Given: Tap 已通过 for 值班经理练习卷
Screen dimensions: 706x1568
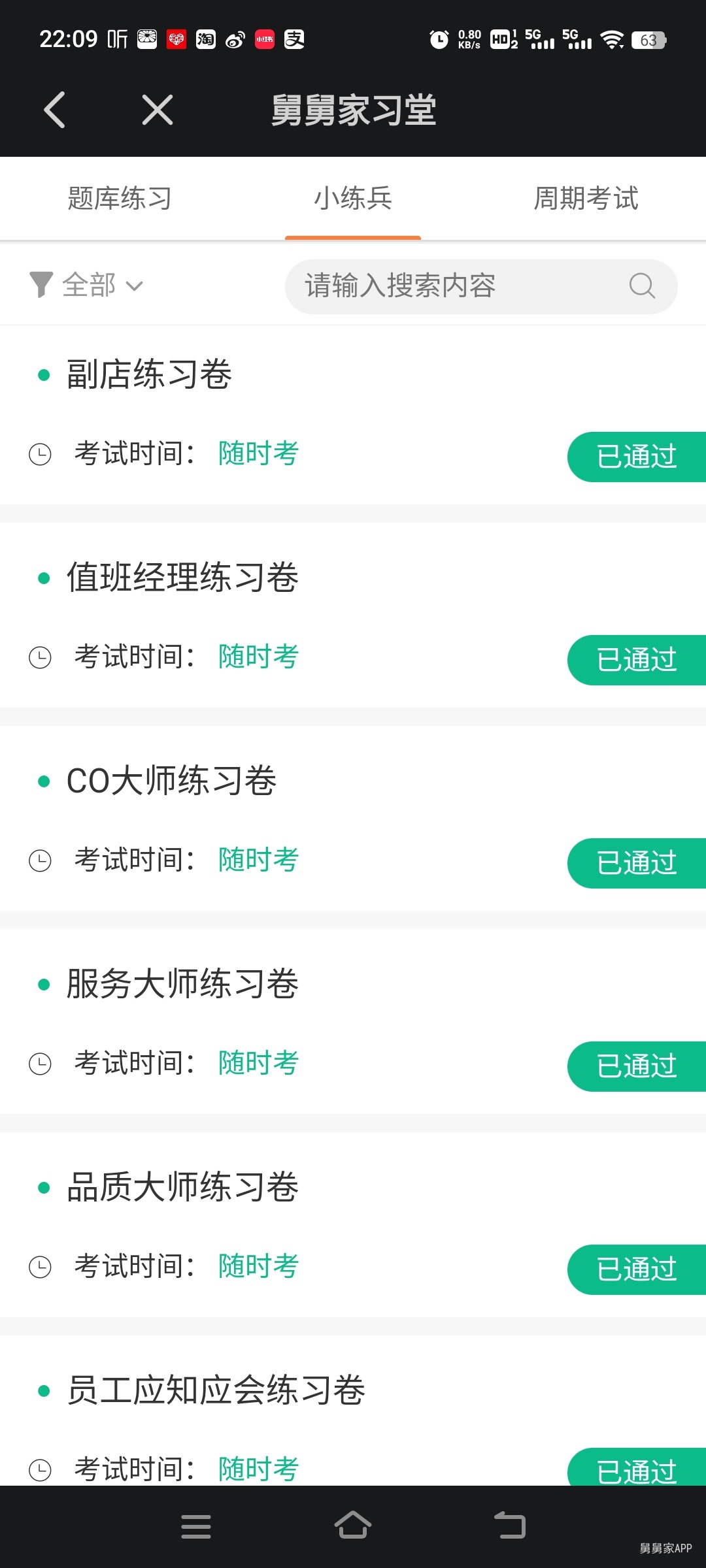Looking at the screenshot, I should click(x=637, y=660).
